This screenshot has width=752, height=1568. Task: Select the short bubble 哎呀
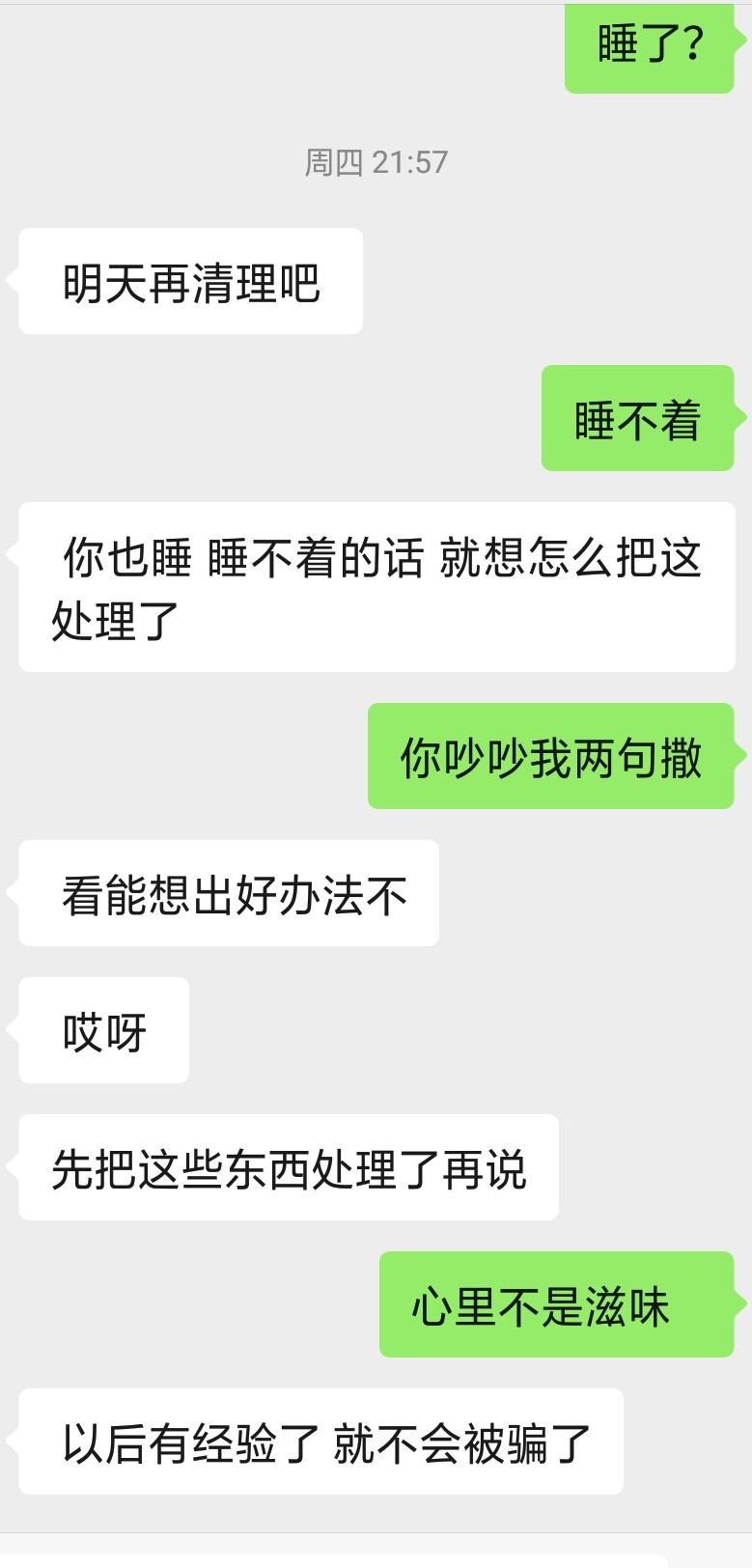pos(102,1030)
